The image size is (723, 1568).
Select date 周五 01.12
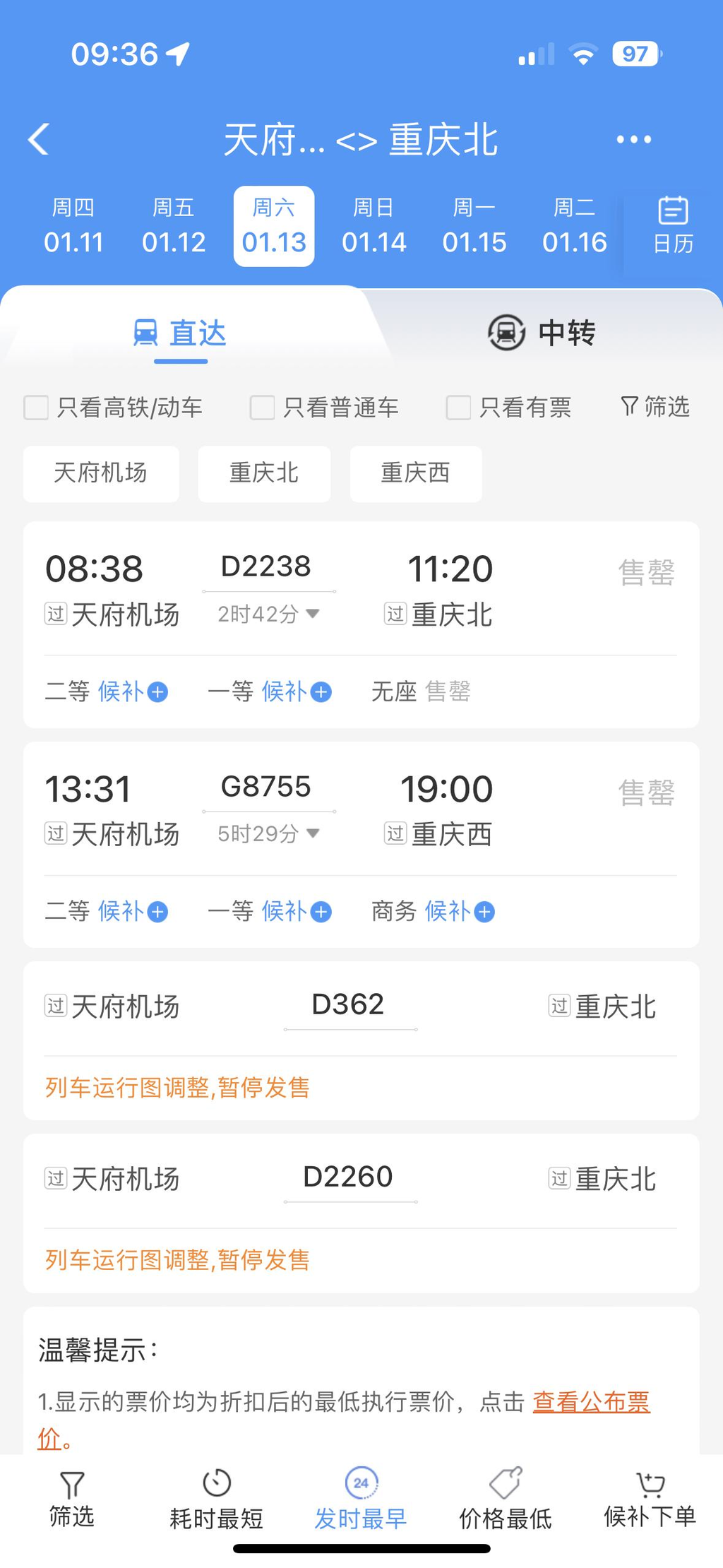(174, 227)
